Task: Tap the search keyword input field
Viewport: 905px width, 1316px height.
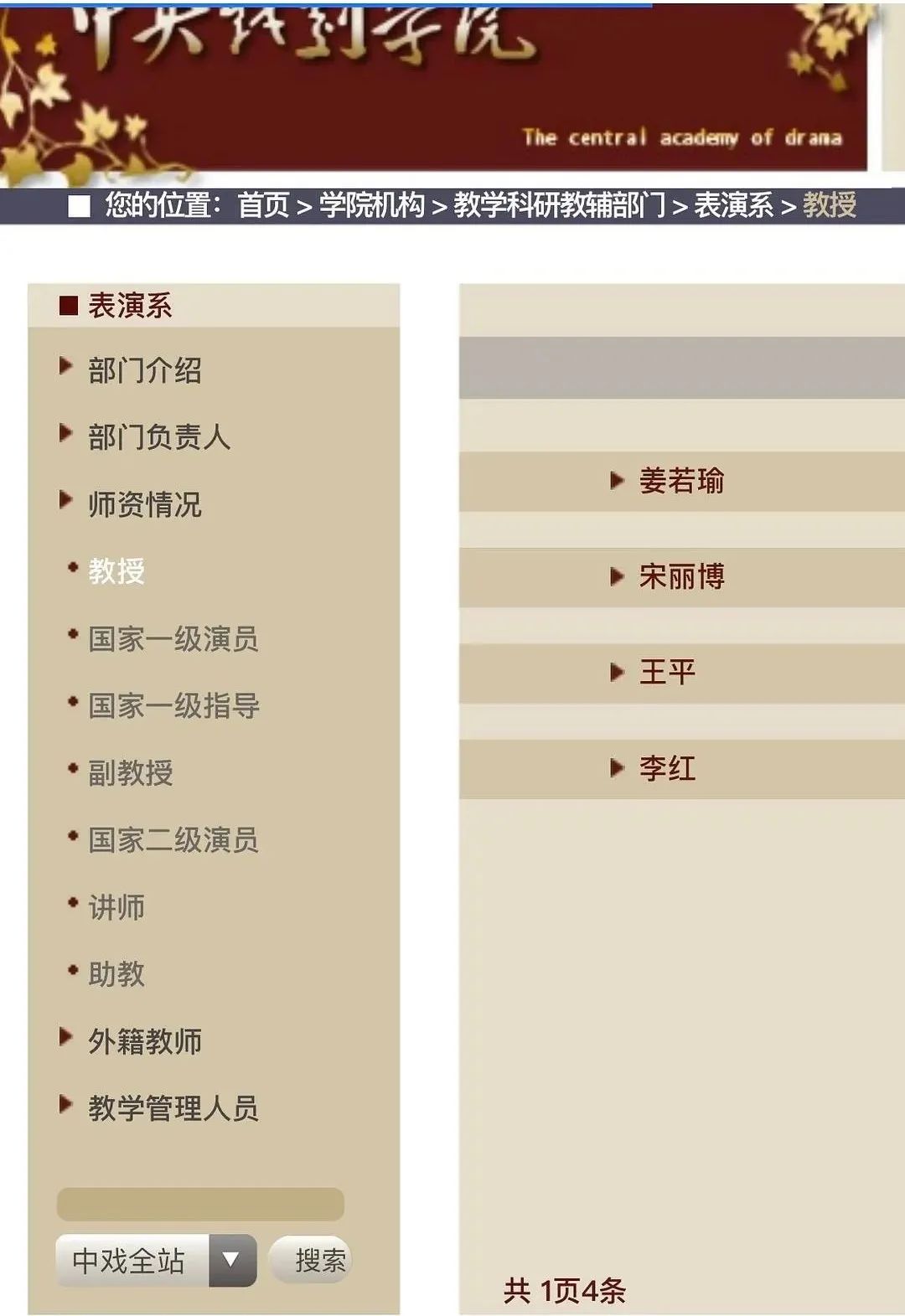Action: 200,1204
